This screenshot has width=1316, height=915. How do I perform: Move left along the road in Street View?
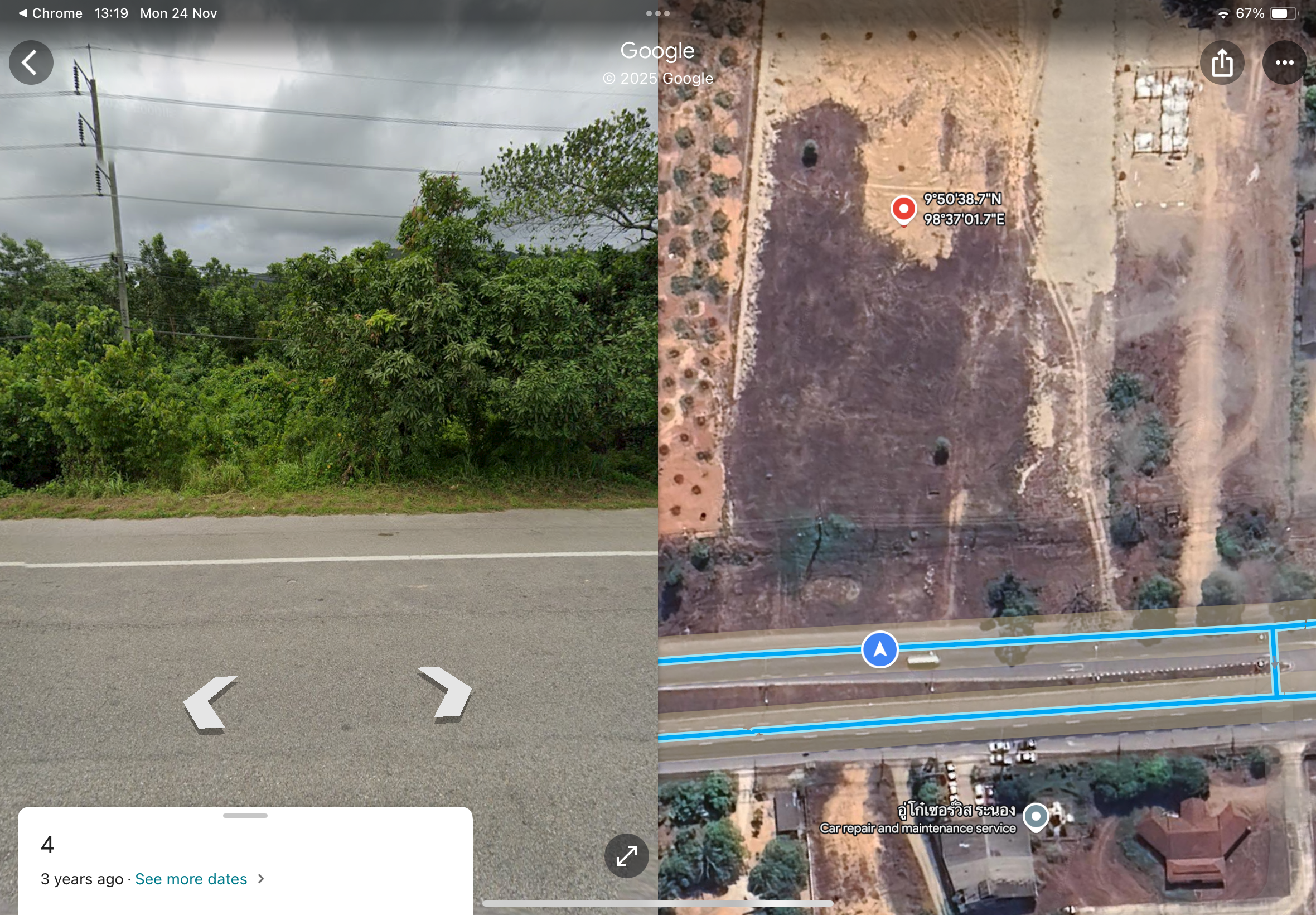[210, 702]
